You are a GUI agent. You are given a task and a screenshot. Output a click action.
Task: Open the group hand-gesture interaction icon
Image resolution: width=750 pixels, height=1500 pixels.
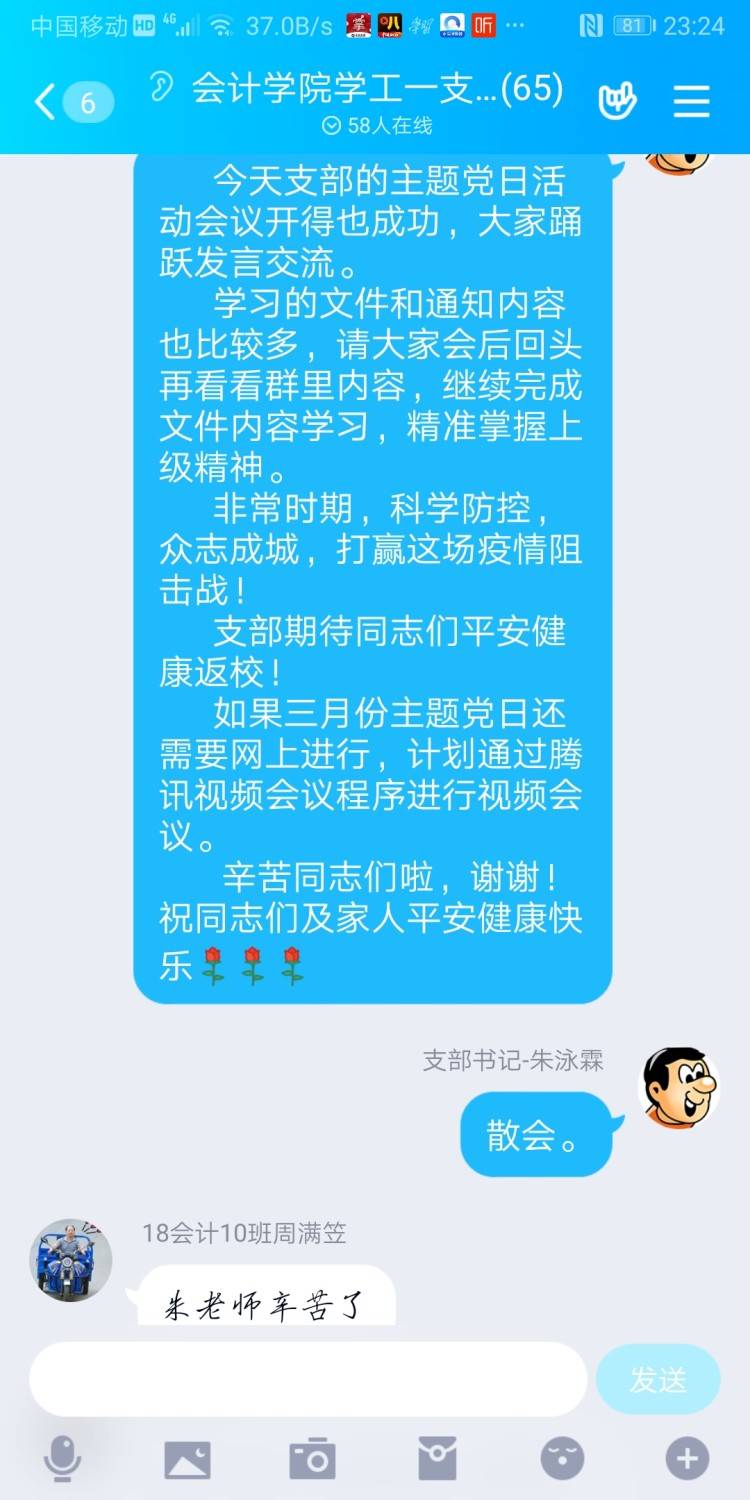pyautogui.click(x=617, y=101)
